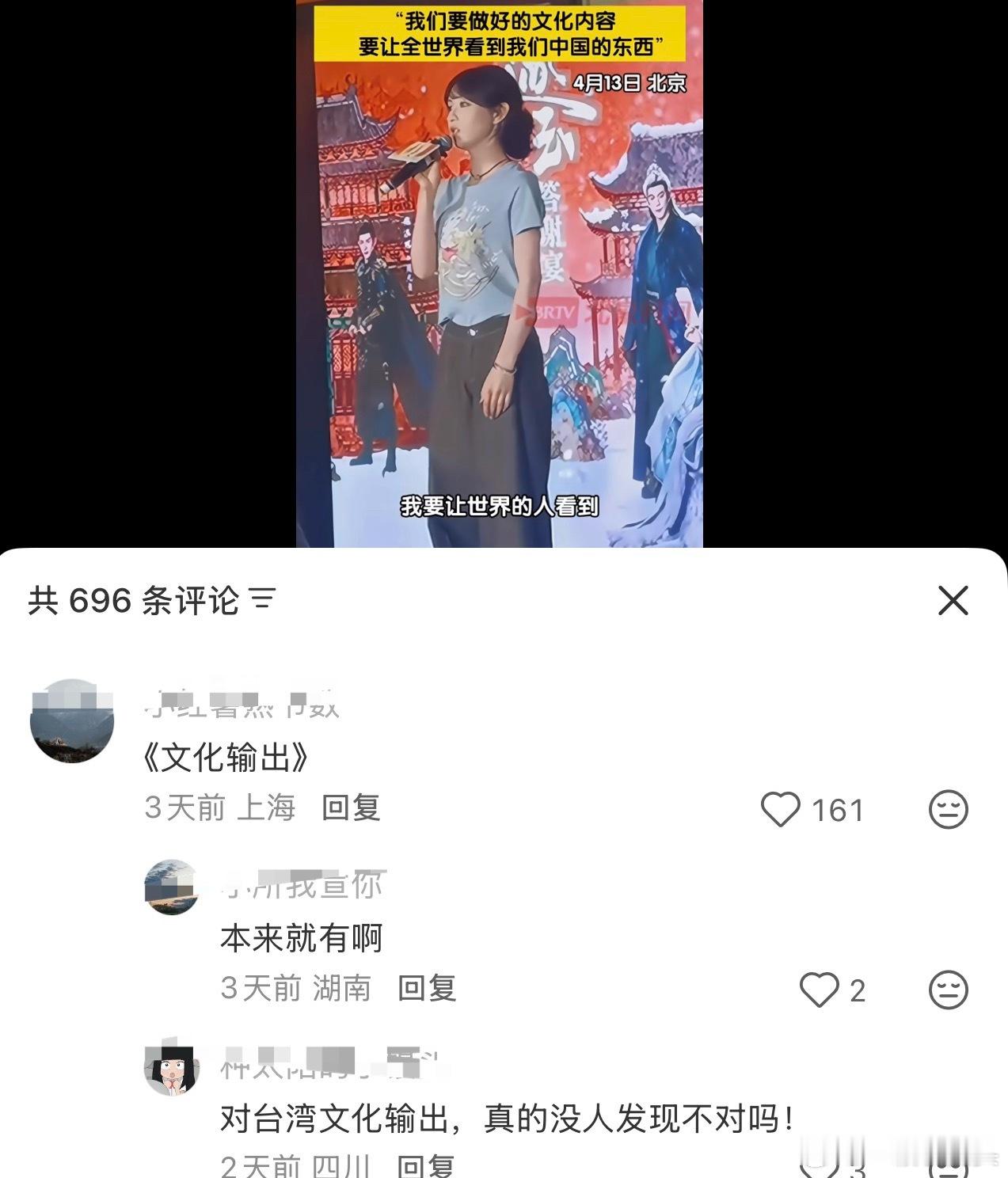Open the avatar of the third commenter
Image resolution: width=1008 pixels, height=1178 pixels.
click(x=173, y=1068)
